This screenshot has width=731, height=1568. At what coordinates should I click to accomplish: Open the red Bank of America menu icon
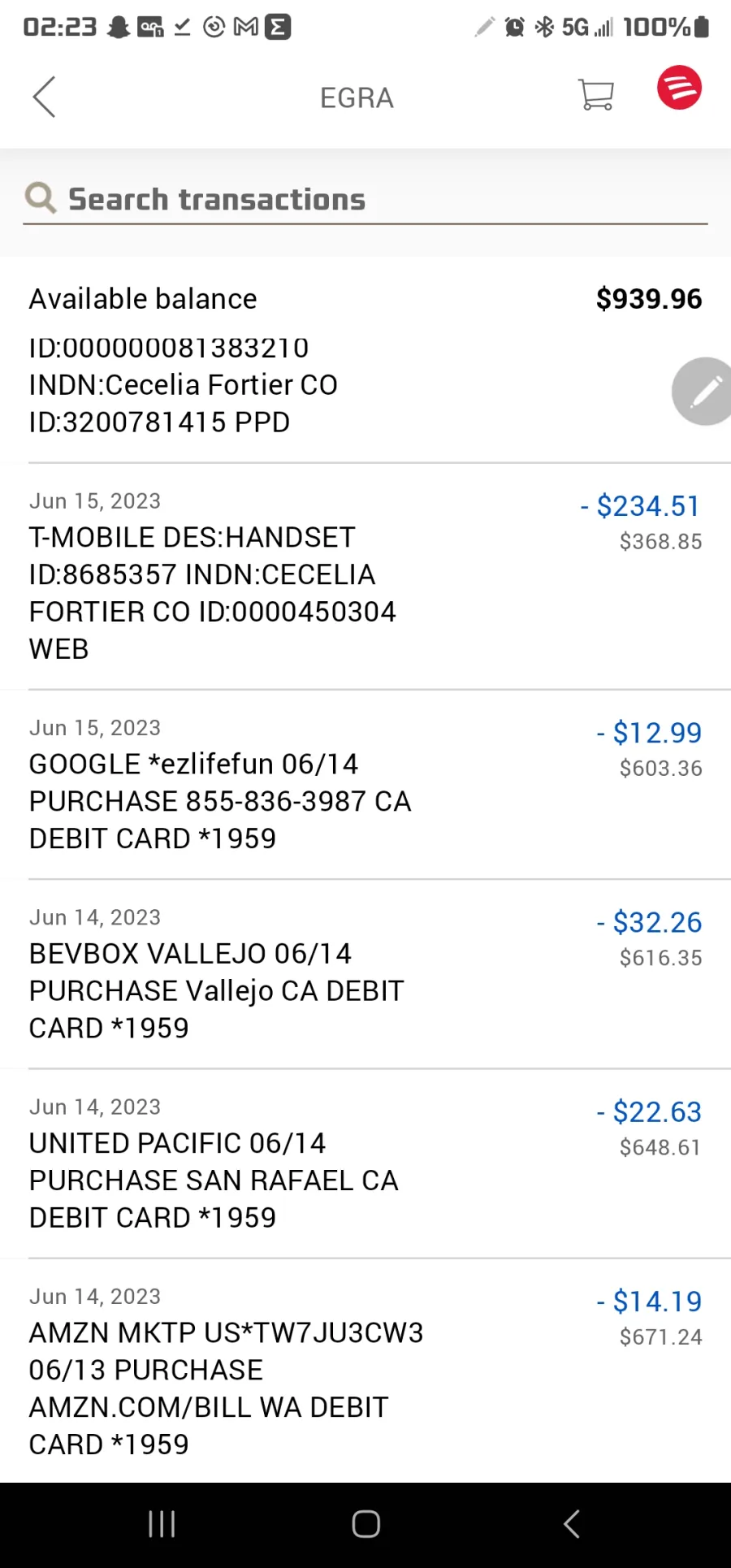[x=679, y=88]
